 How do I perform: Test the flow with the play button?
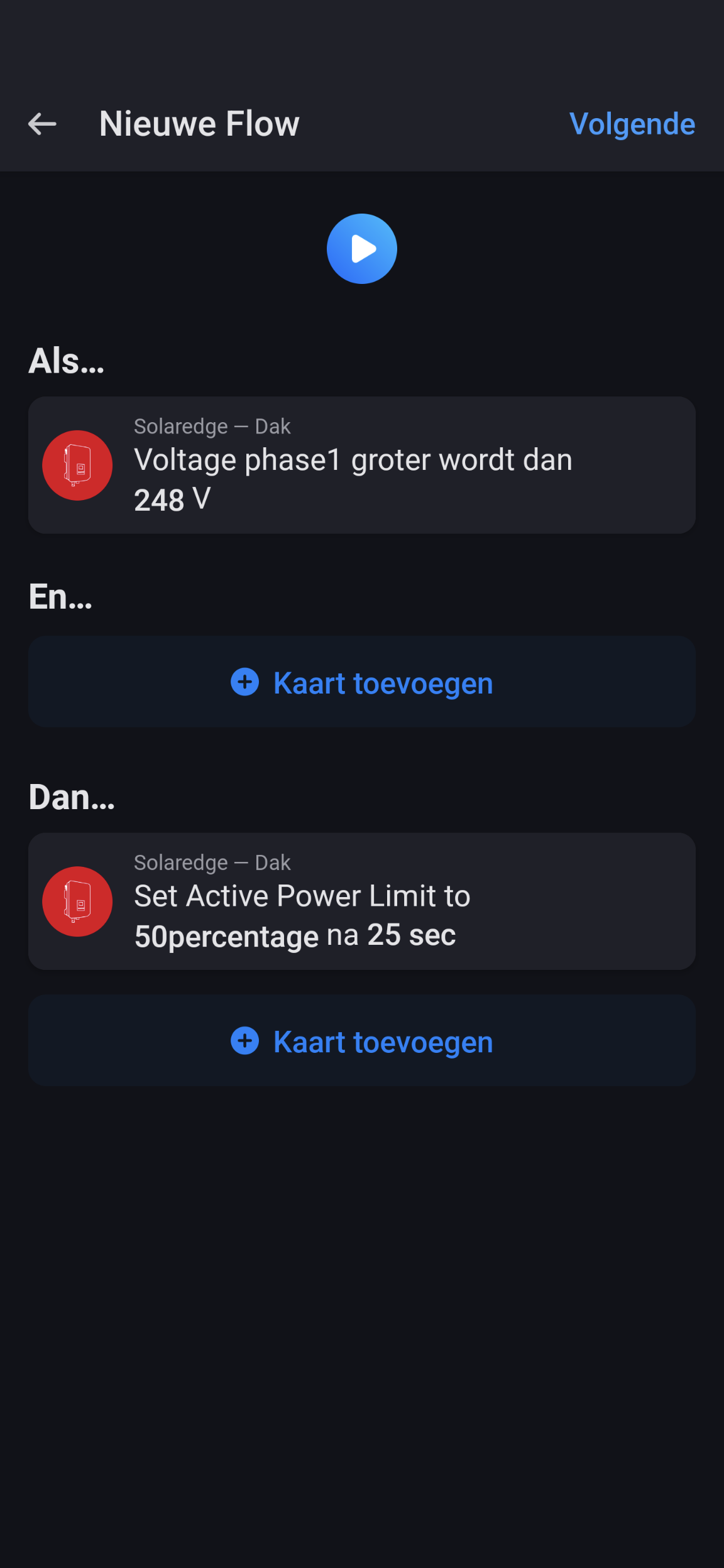[362, 249]
